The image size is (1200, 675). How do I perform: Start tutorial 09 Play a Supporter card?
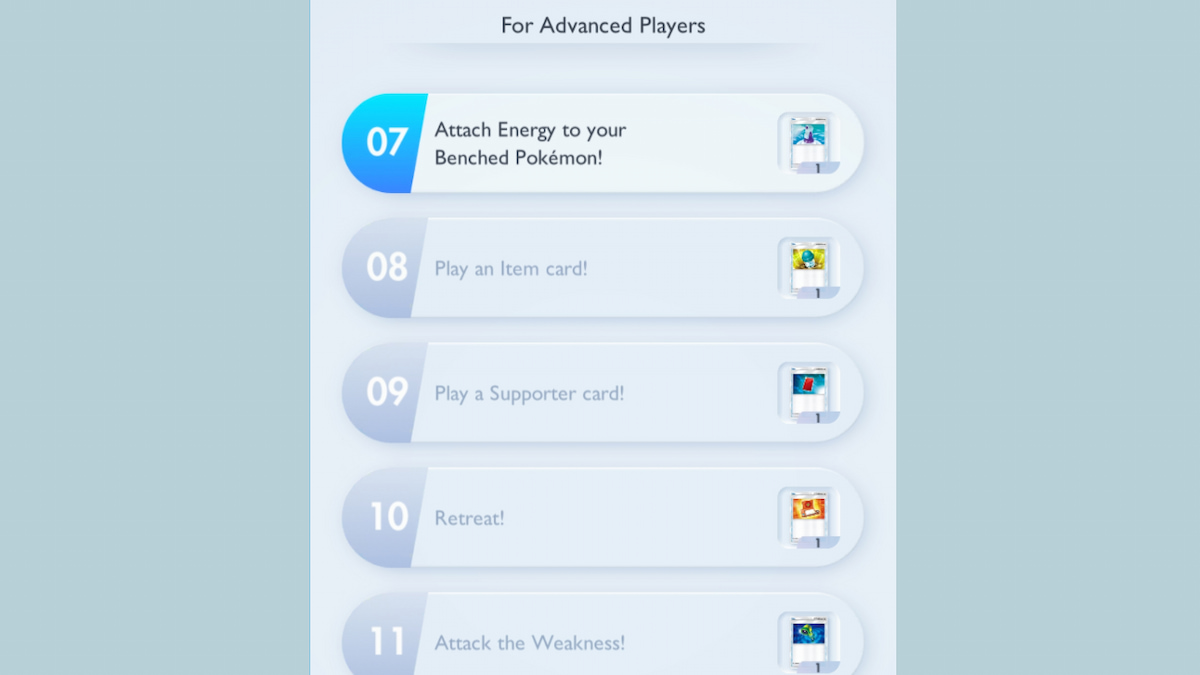pyautogui.click(x=602, y=393)
